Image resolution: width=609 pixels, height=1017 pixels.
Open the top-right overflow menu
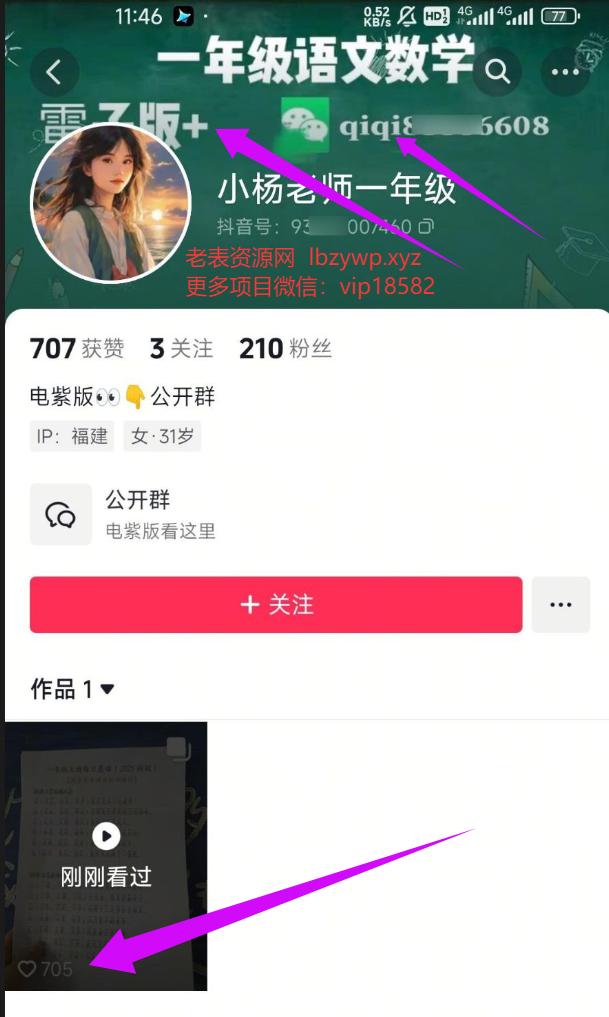[566, 71]
